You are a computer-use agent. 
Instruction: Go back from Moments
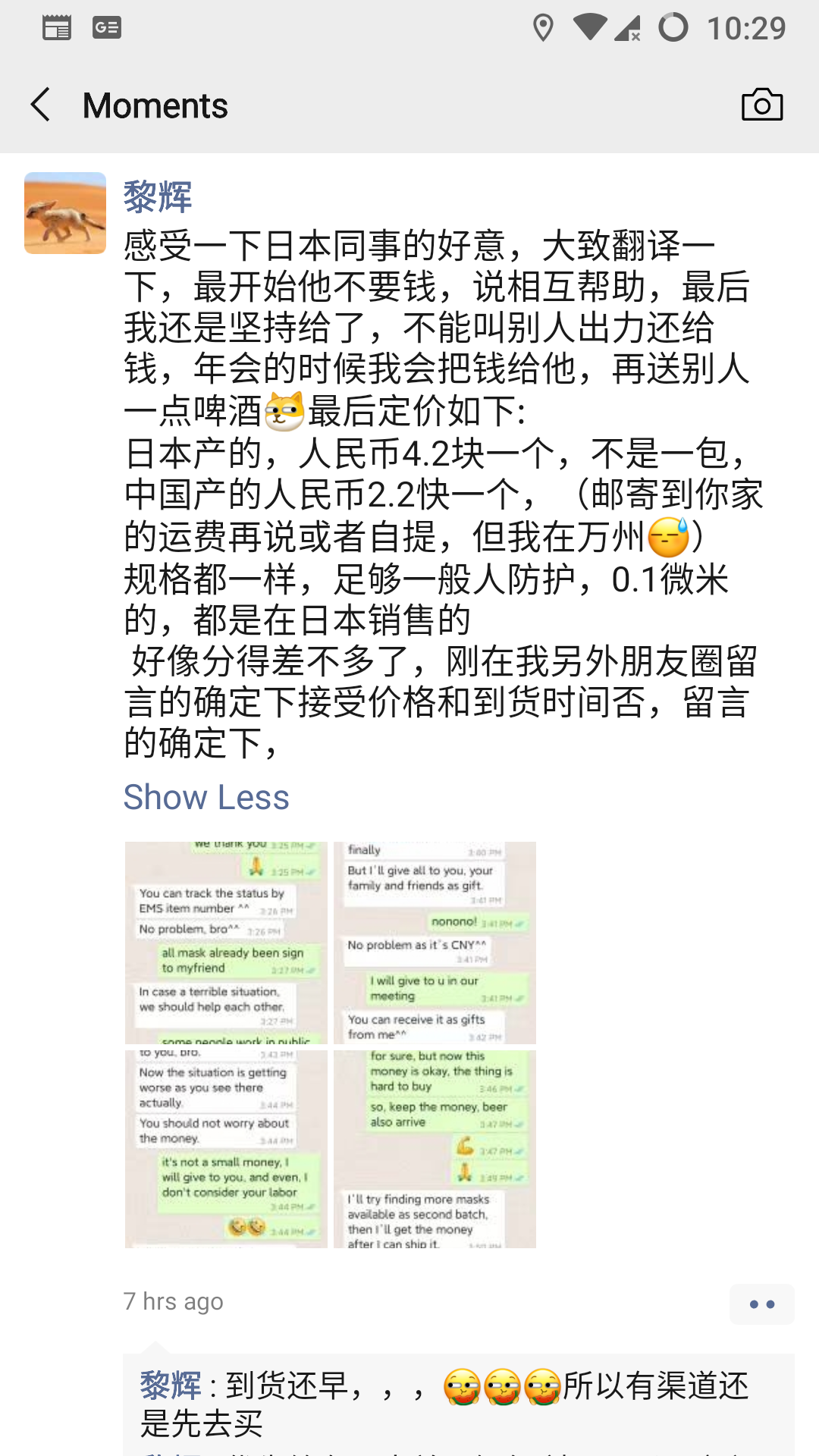click(41, 105)
